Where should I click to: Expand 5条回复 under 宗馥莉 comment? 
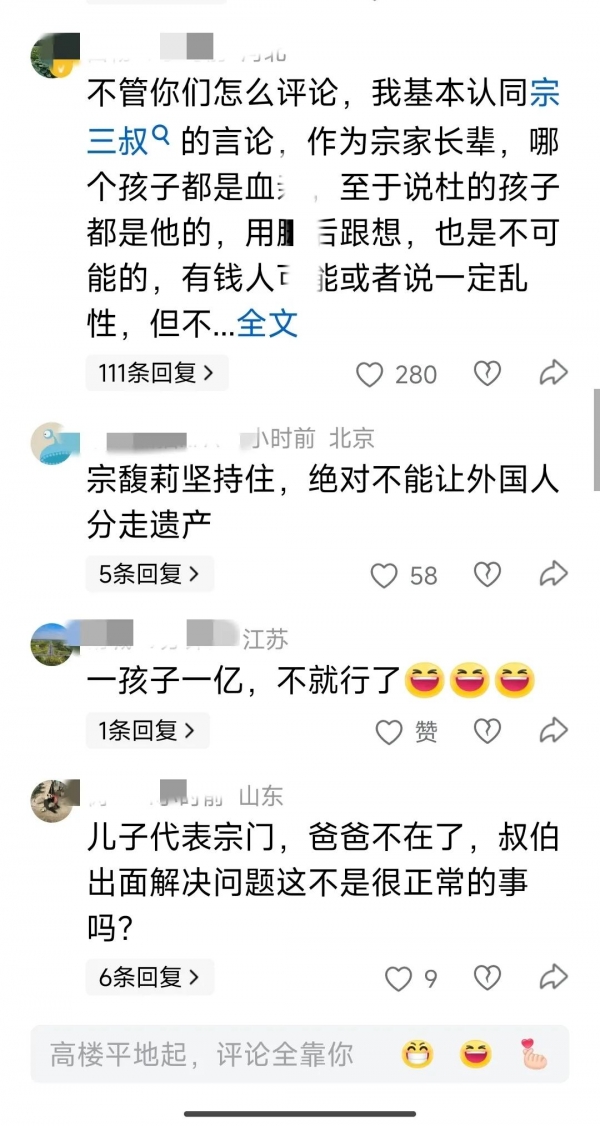[x=150, y=574]
